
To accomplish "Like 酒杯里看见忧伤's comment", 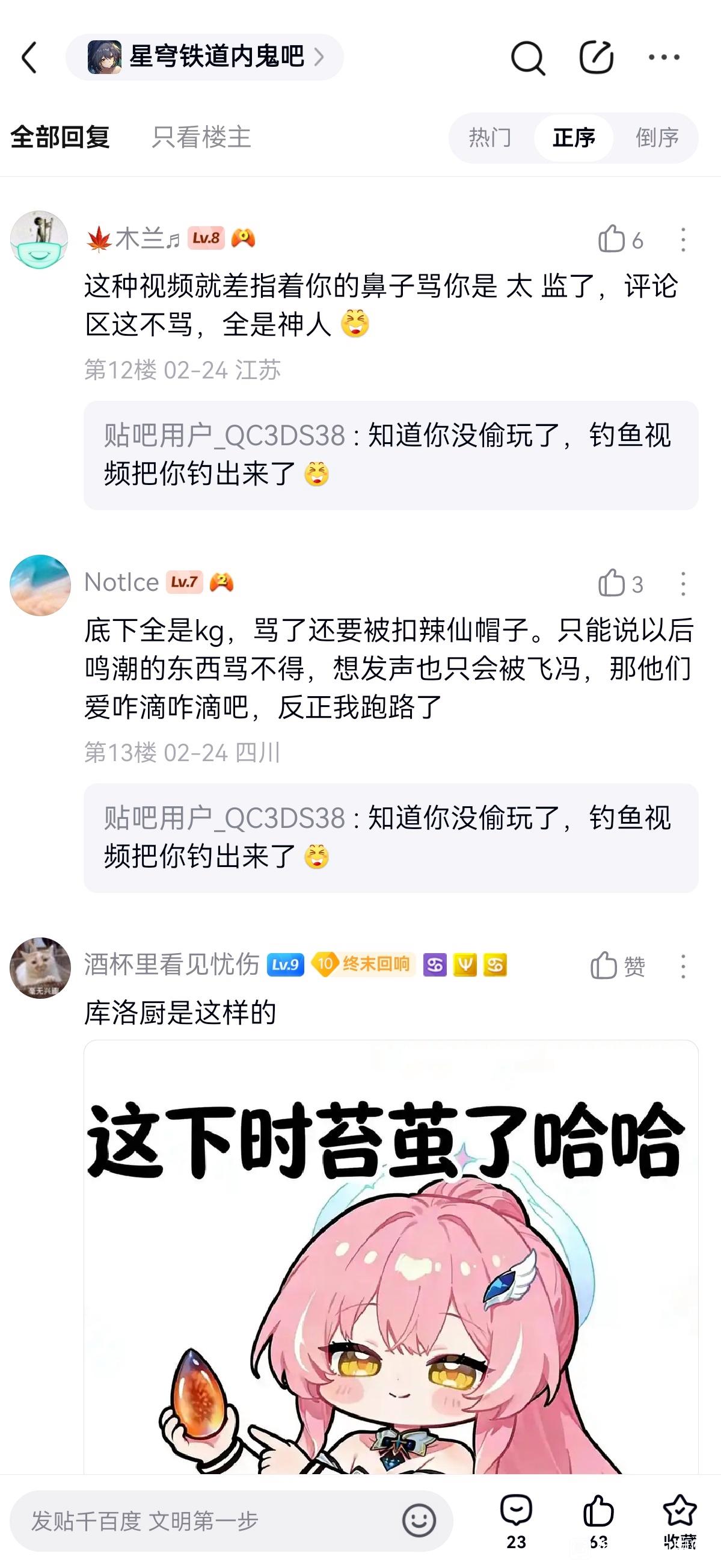I will point(605,965).
